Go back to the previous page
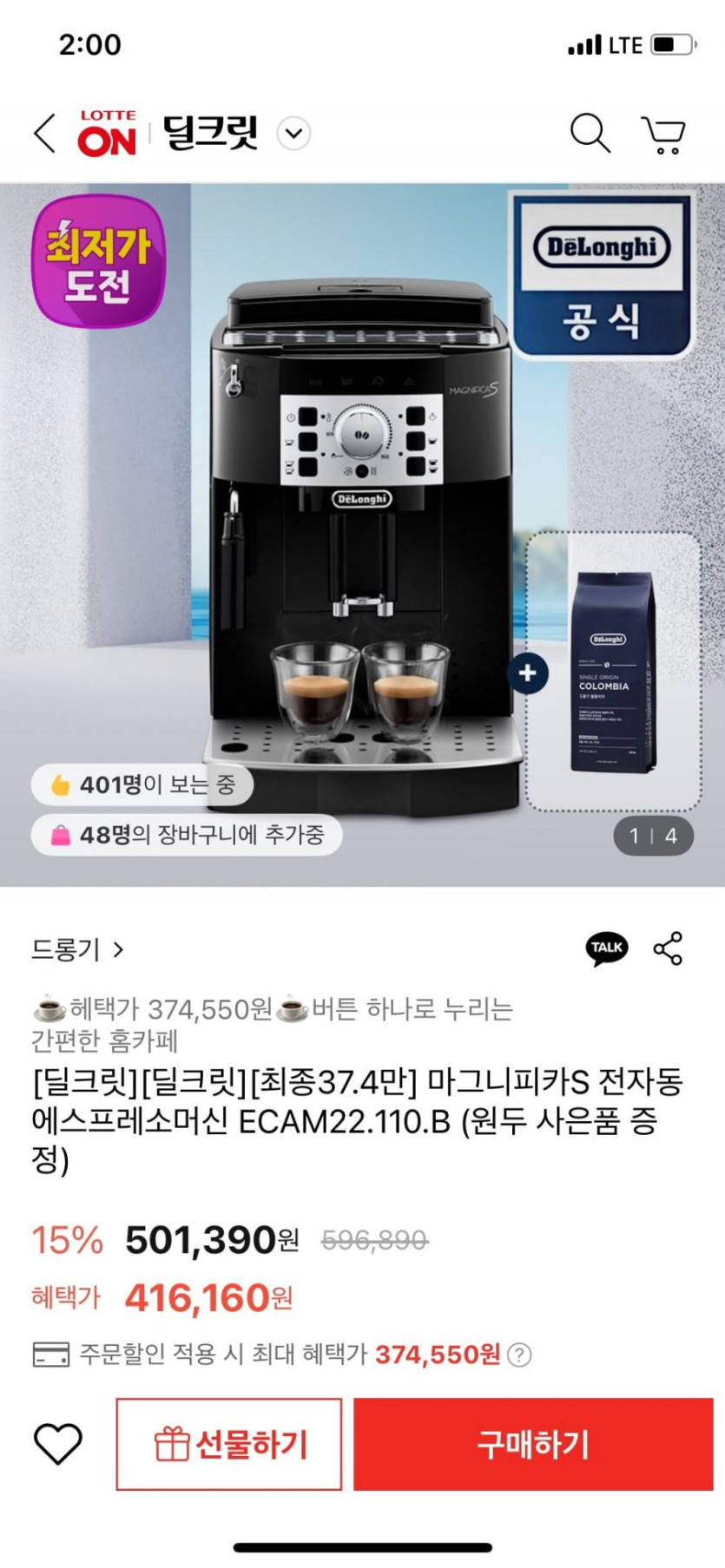Screen dimensions: 725x1568 (x=45, y=134)
